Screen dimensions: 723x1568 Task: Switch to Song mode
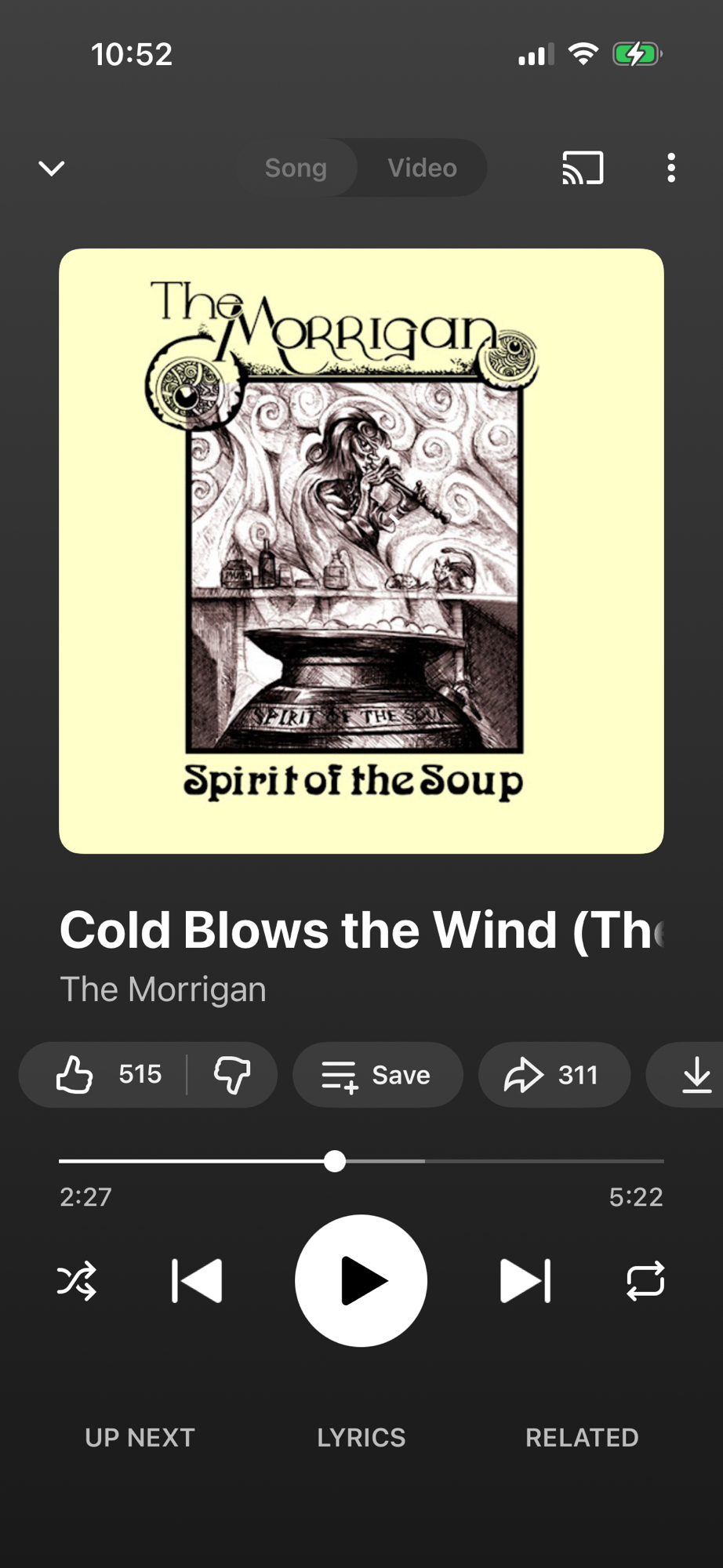coord(296,168)
